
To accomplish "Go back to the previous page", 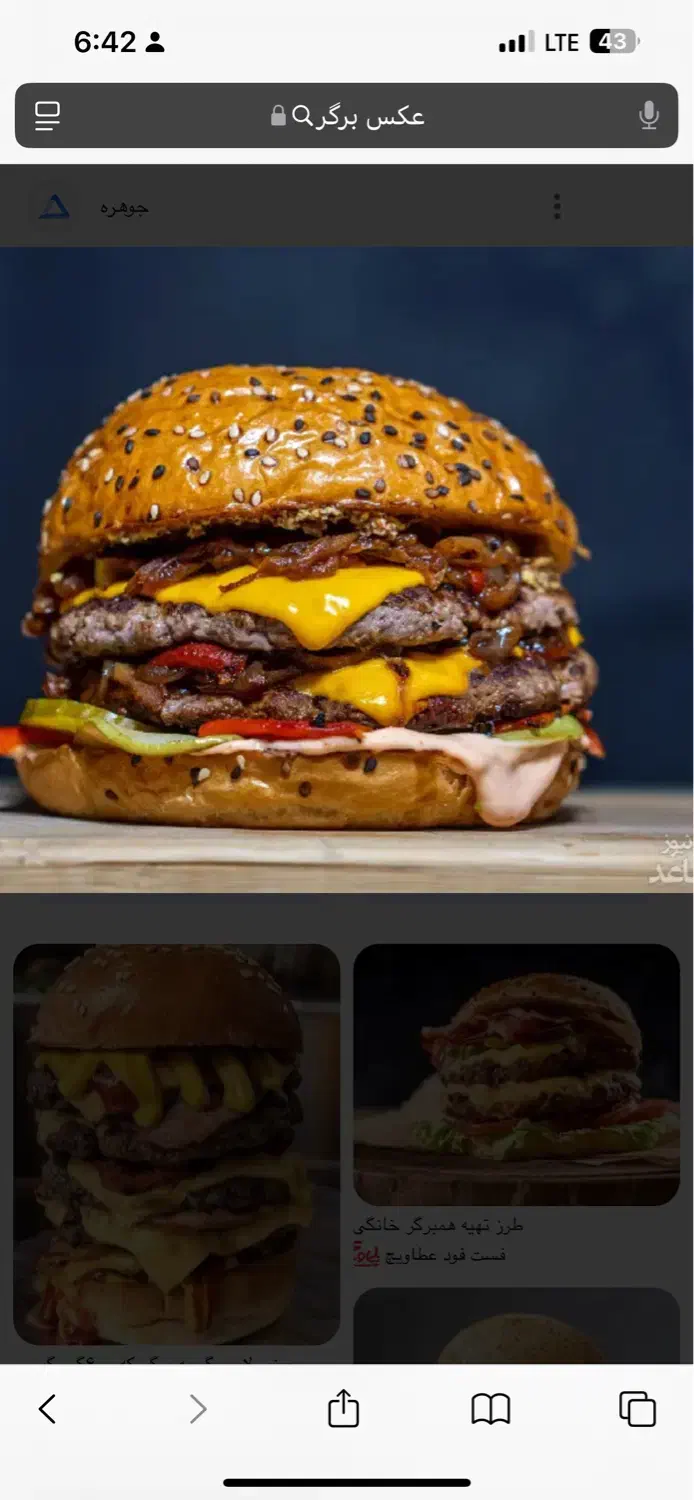I will tap(47, 1409).
